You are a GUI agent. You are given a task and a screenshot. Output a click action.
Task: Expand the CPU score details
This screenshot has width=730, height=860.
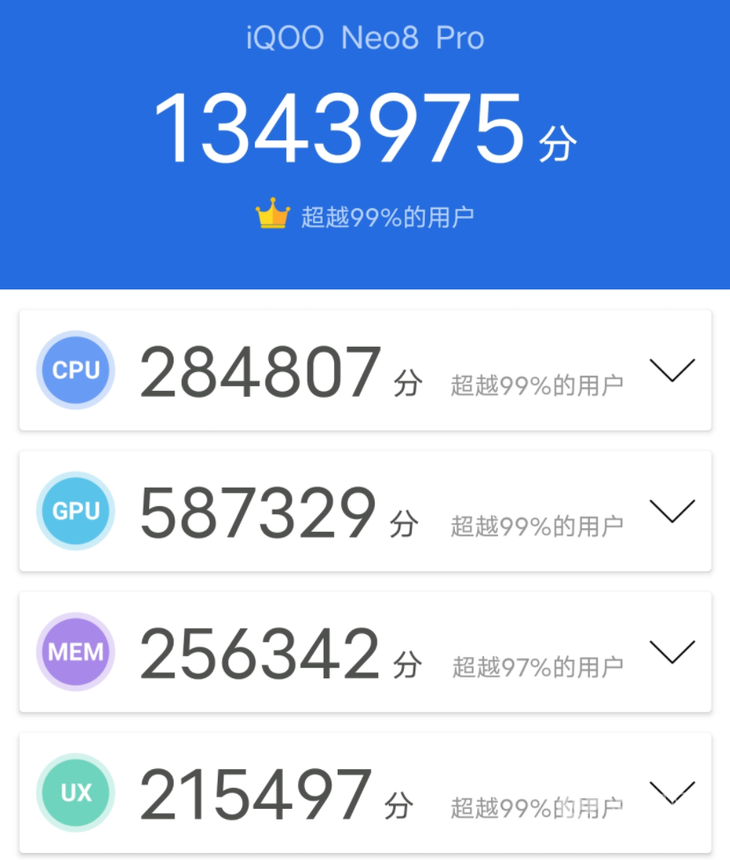coord(671,371)
